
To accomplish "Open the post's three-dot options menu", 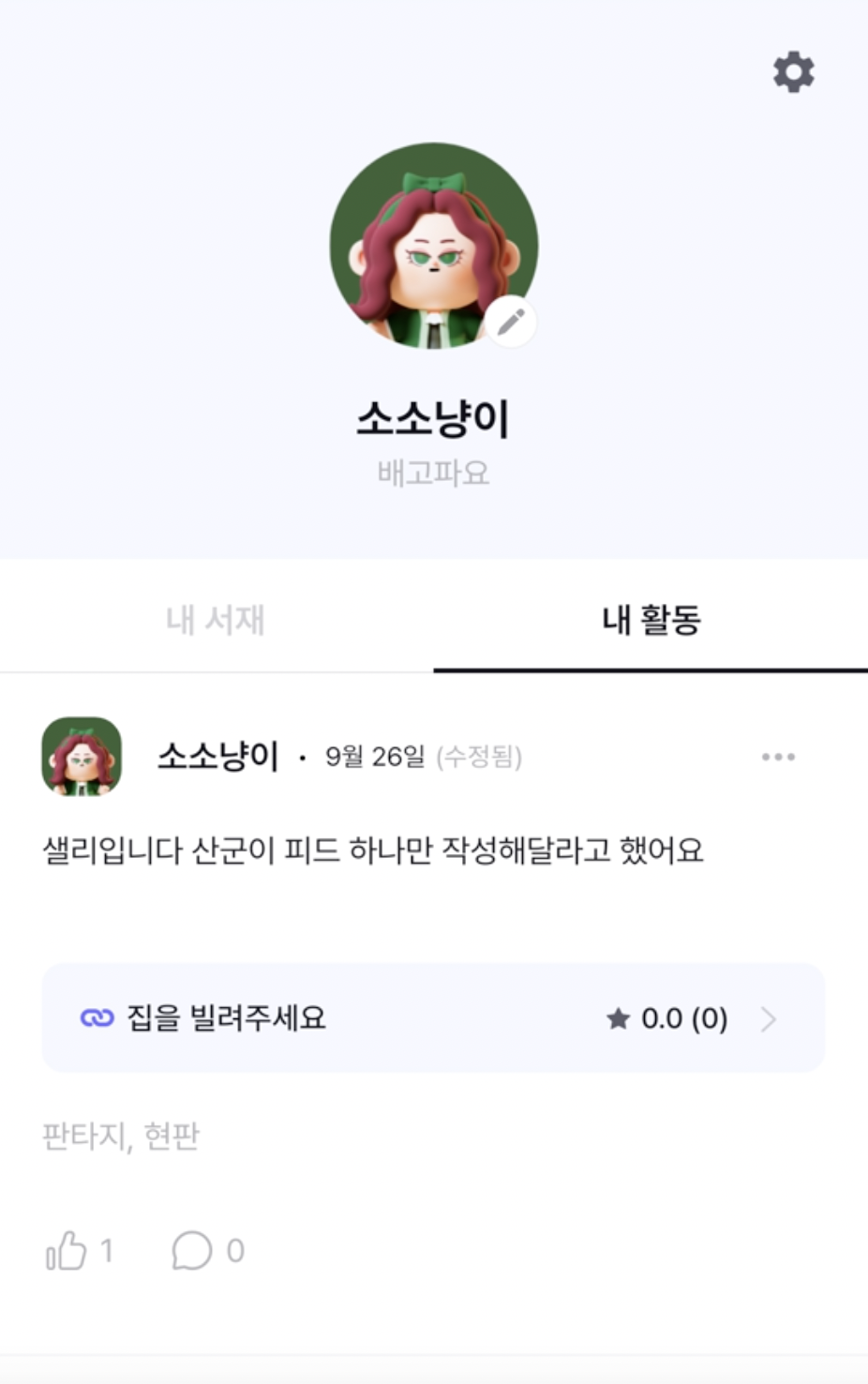I will click(778, 757).
